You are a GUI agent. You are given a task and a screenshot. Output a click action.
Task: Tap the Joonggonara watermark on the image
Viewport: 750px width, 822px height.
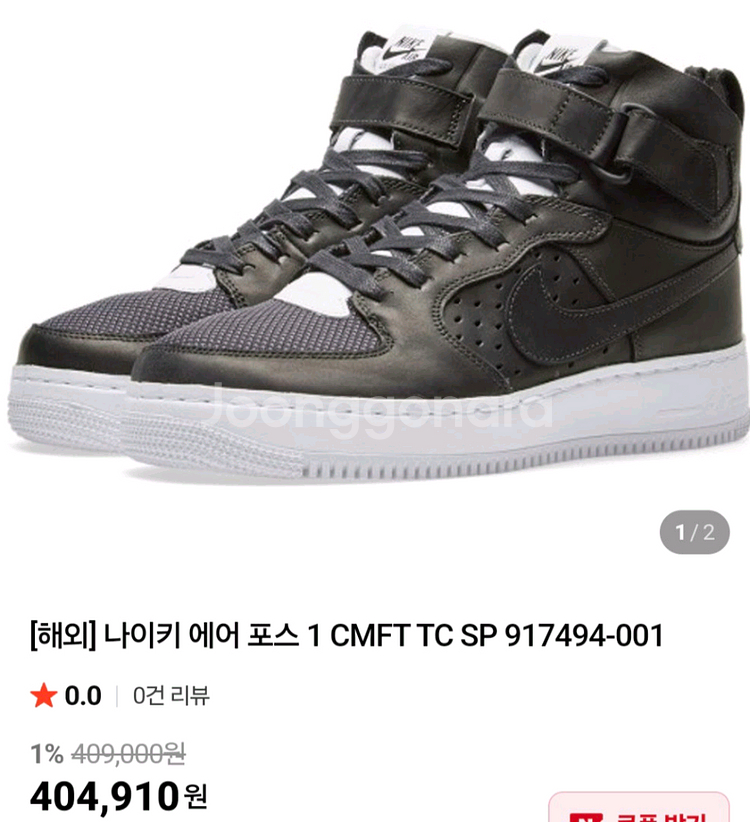tap(375, 408)
